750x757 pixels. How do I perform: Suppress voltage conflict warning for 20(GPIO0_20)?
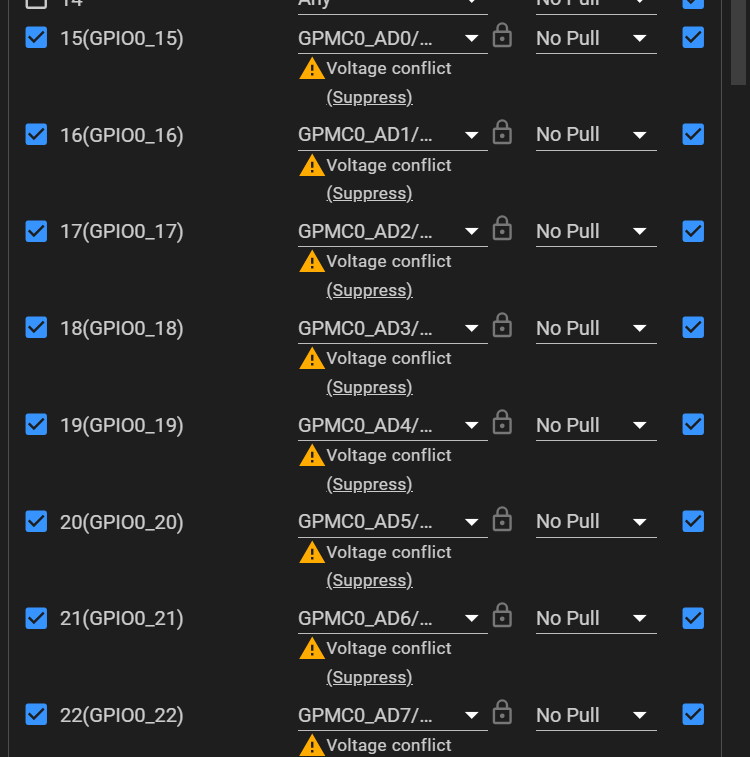[x=369, y=580]
